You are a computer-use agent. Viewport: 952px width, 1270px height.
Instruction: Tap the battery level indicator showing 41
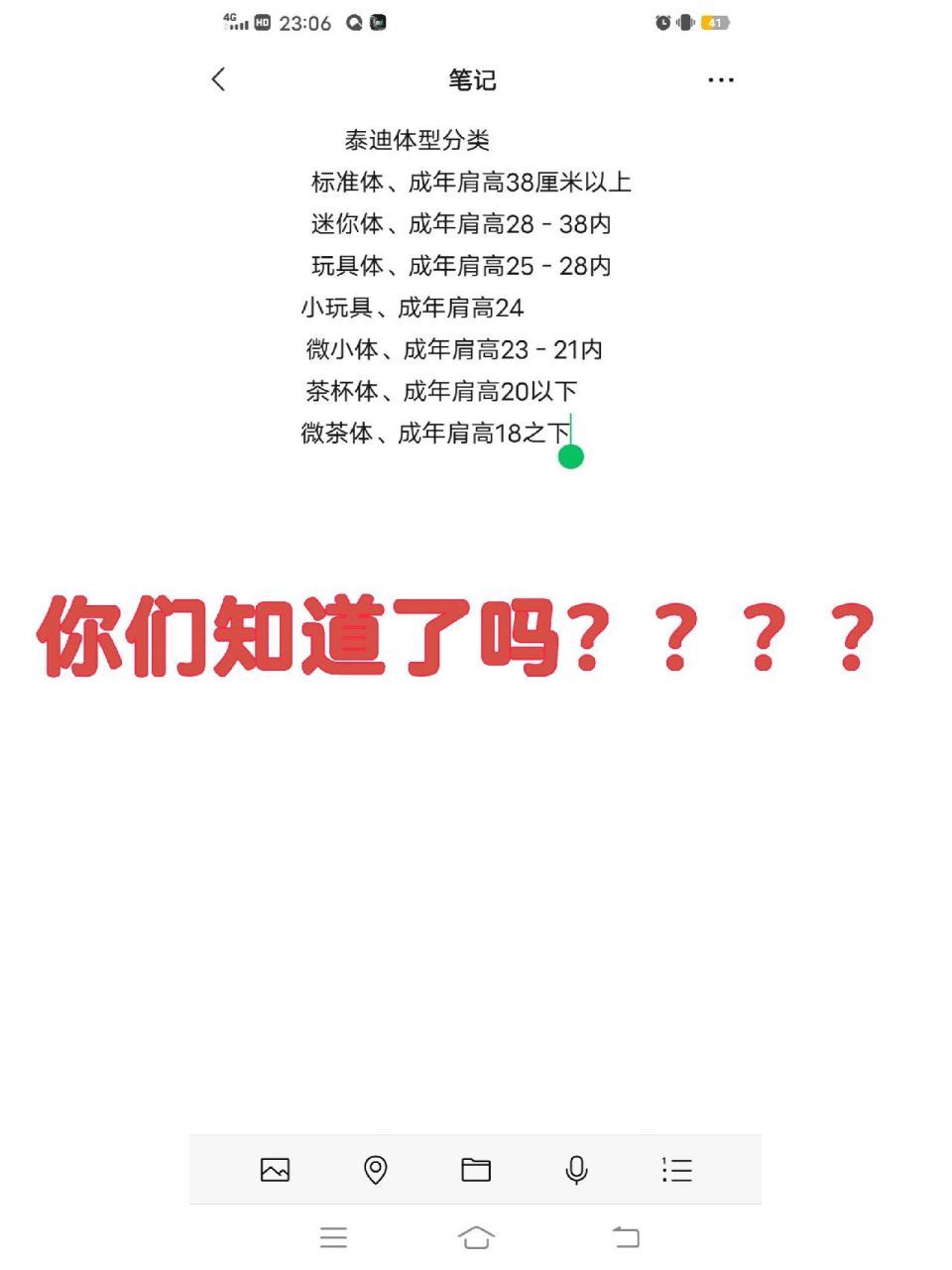pos(715,22)
